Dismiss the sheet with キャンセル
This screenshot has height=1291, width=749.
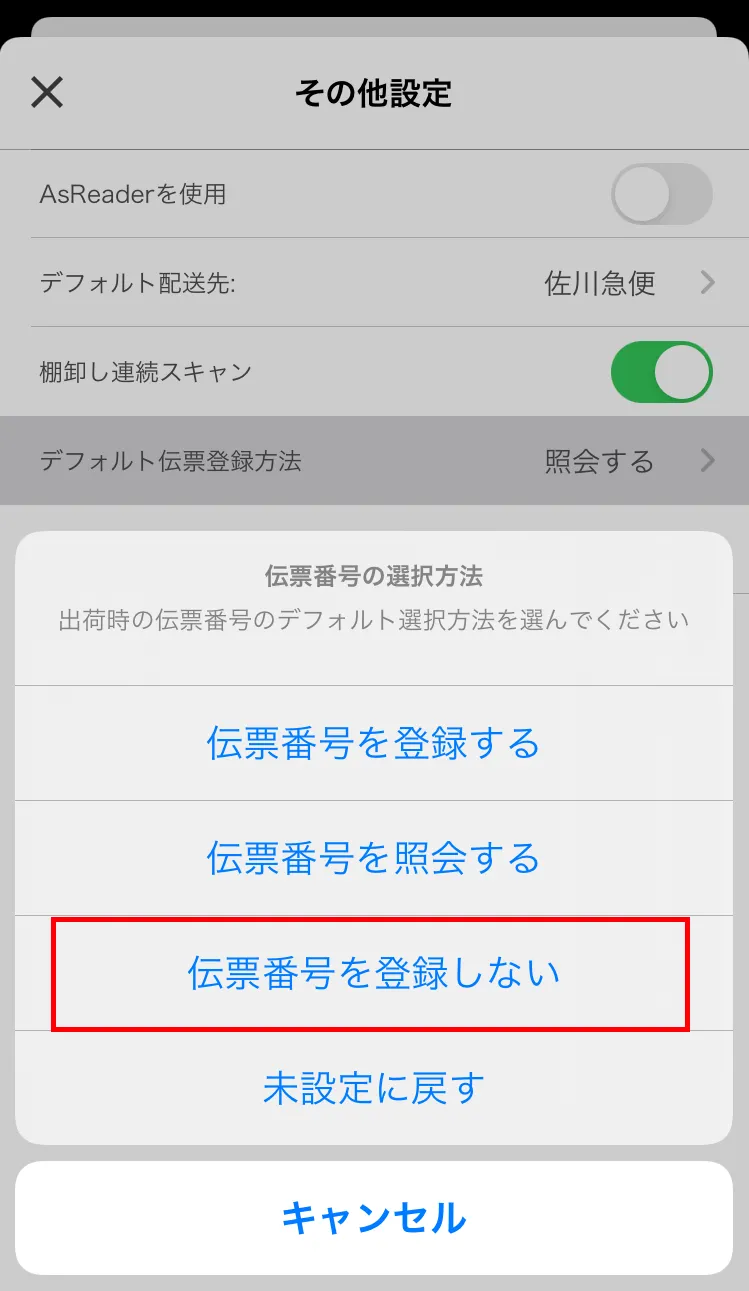click(373, 1218)
